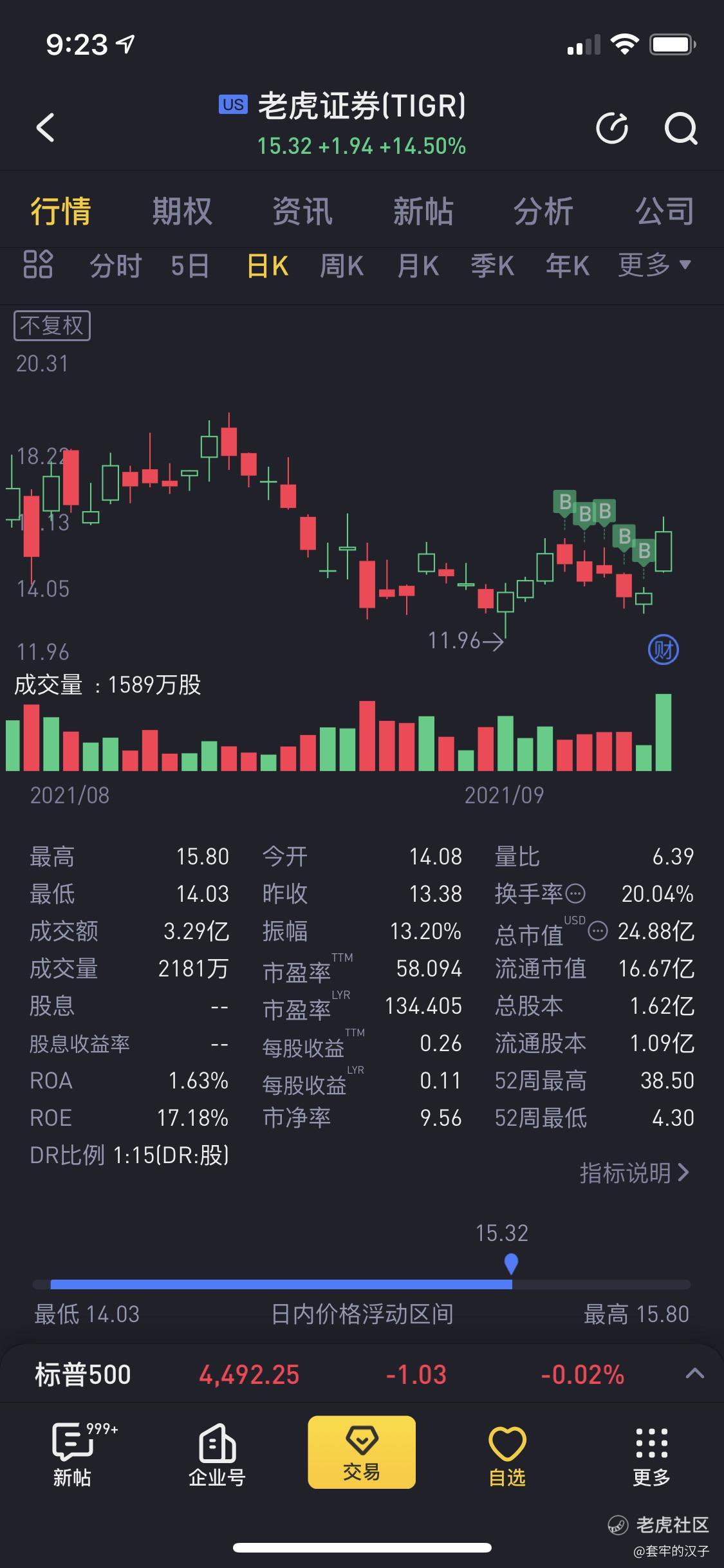Go back using the top-left arrow
The height and width of the screenshot is (1568, 724).
[x=46, y=127]
